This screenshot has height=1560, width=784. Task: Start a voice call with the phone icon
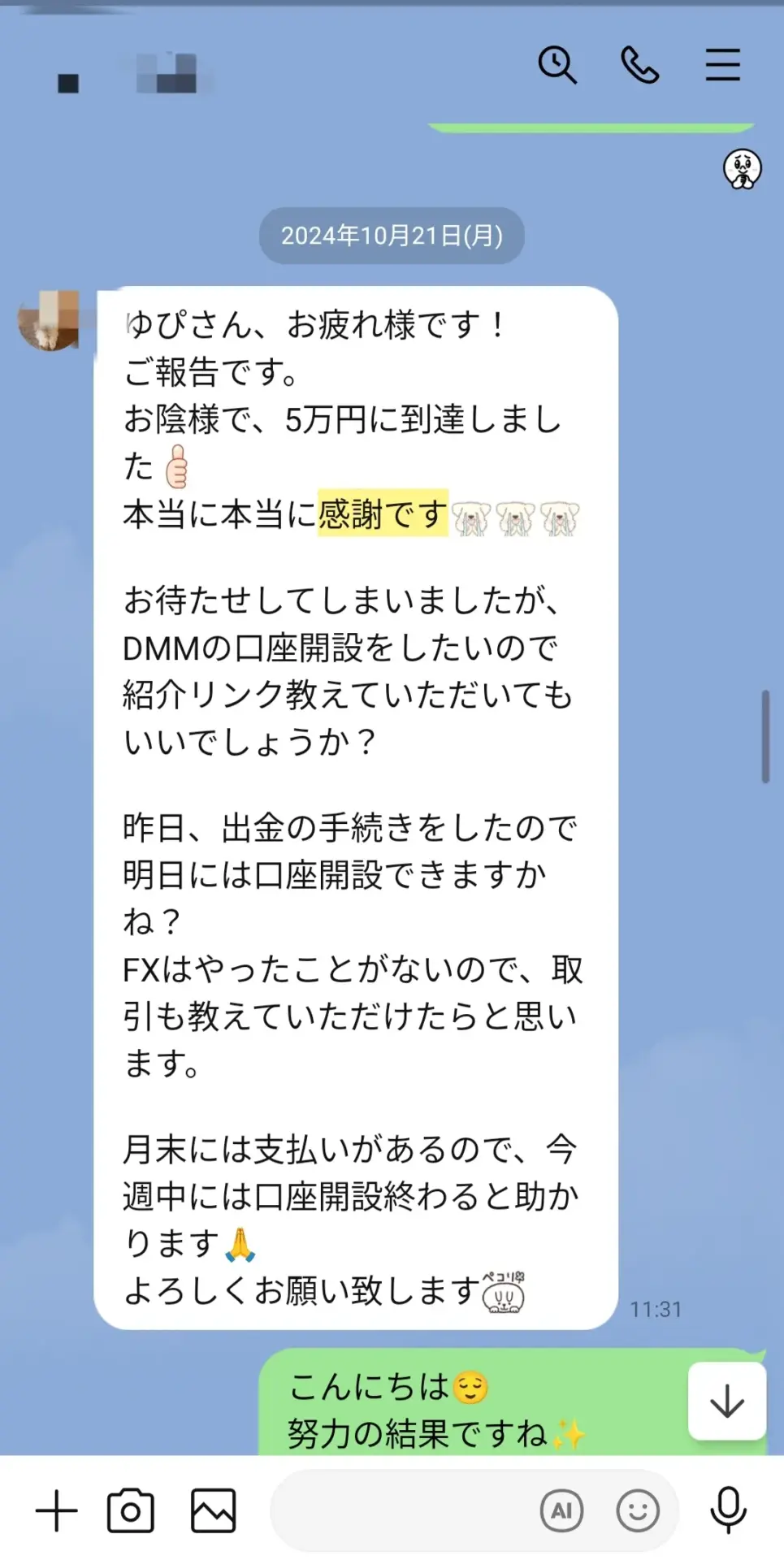(x=641, y=65)
